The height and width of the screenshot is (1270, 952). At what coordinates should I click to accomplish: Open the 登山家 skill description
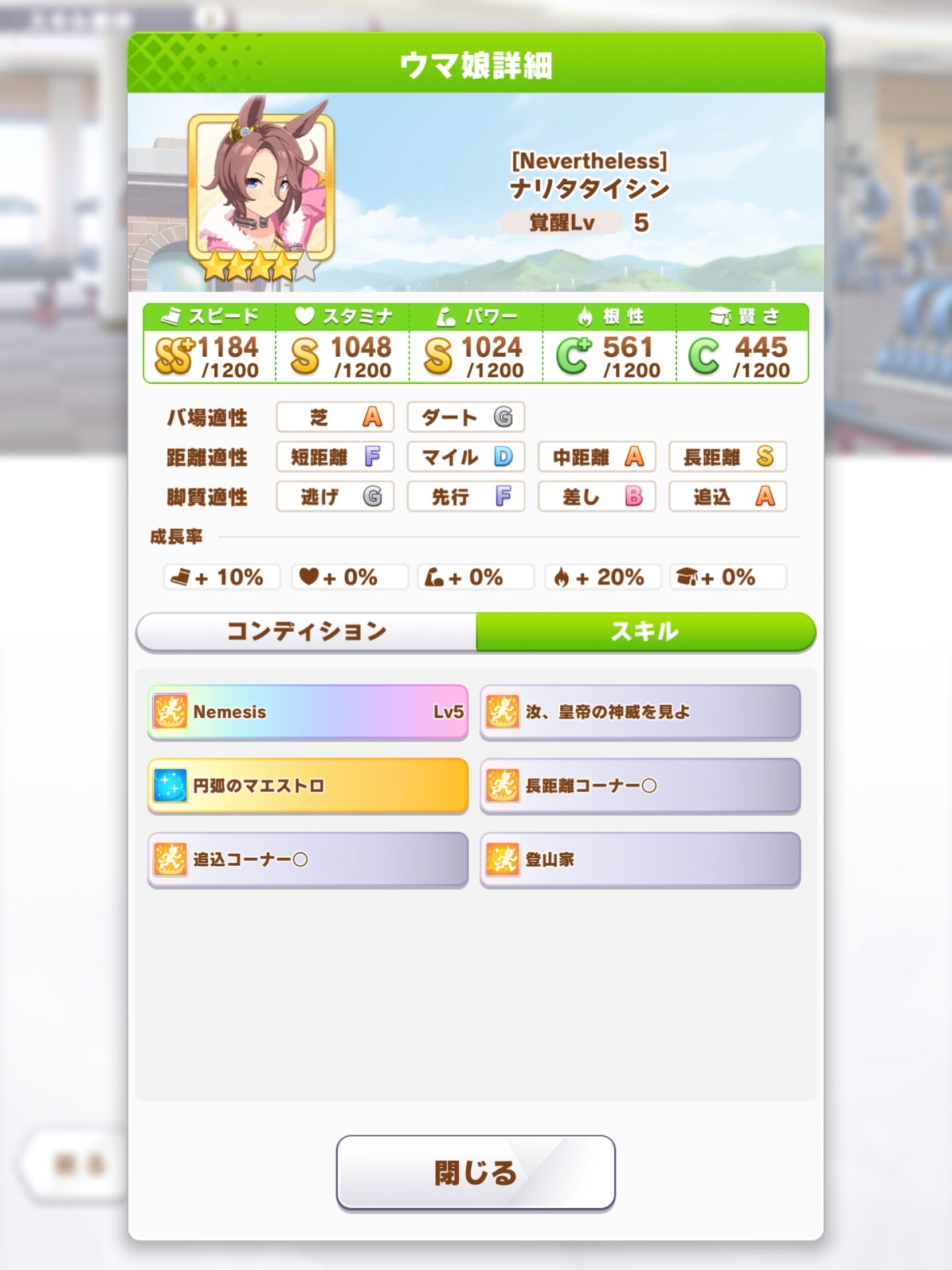pos(640,859)
